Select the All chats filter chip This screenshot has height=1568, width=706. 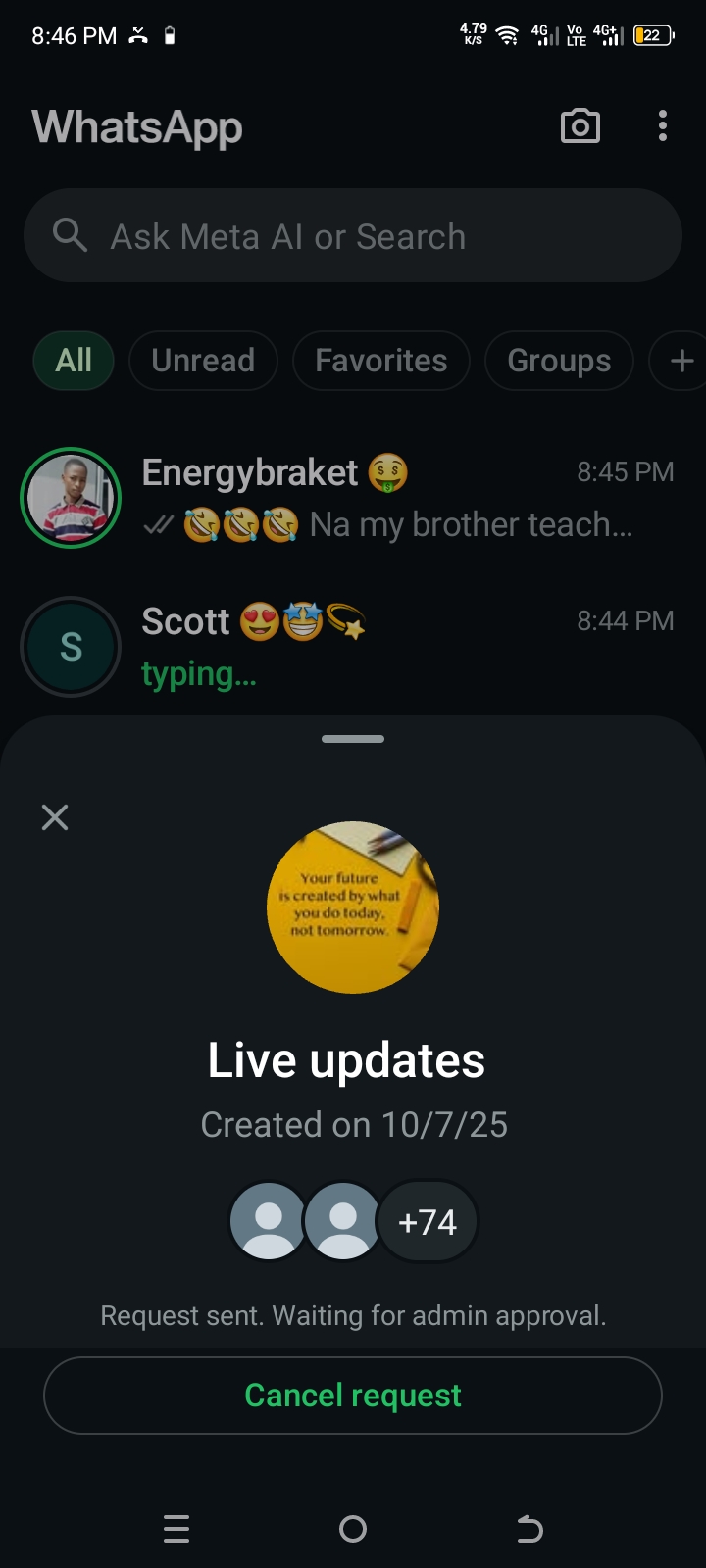(74, 361)
